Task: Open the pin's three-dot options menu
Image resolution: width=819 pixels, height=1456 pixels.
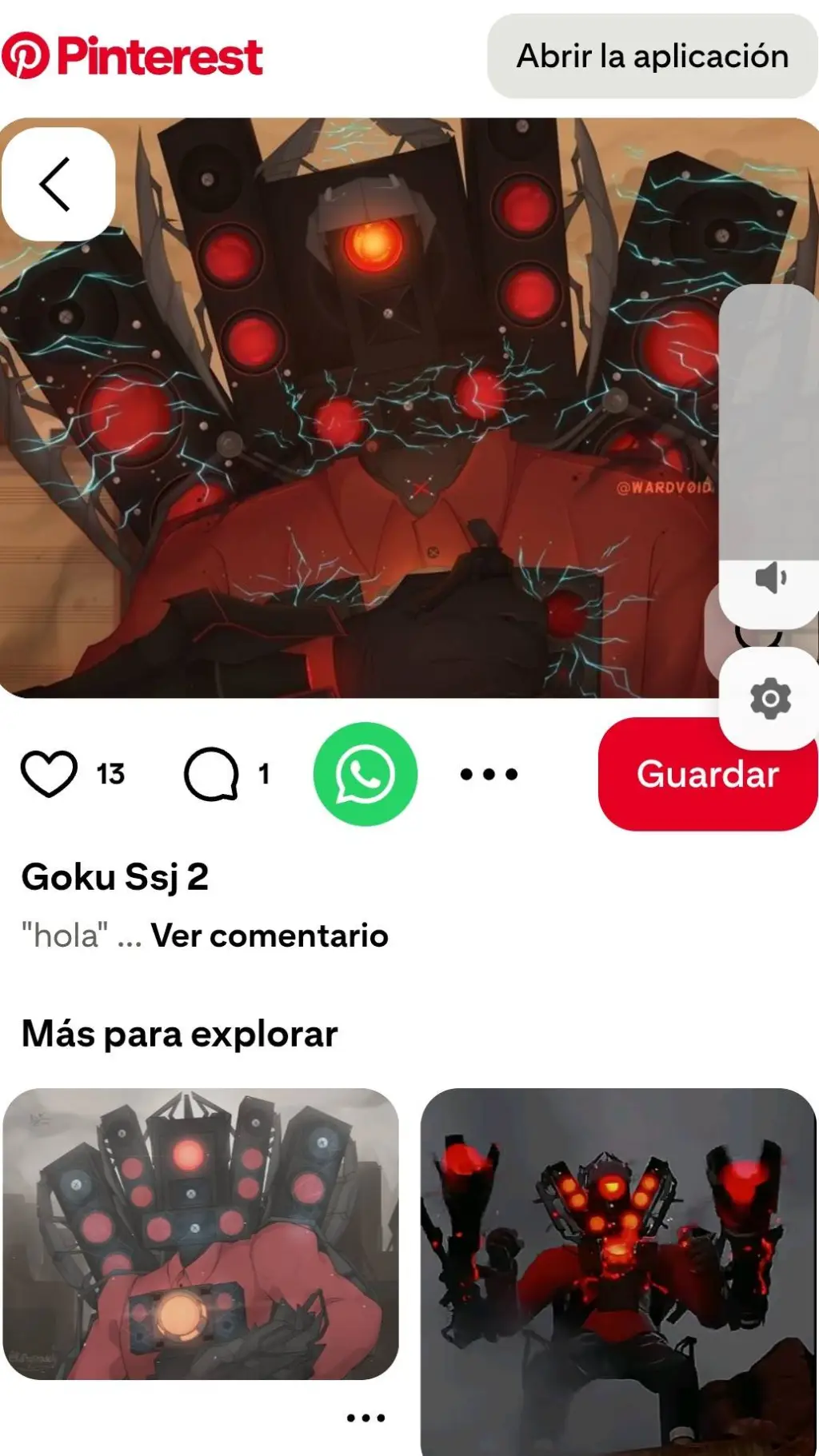Action: click(x=489, y=774)
